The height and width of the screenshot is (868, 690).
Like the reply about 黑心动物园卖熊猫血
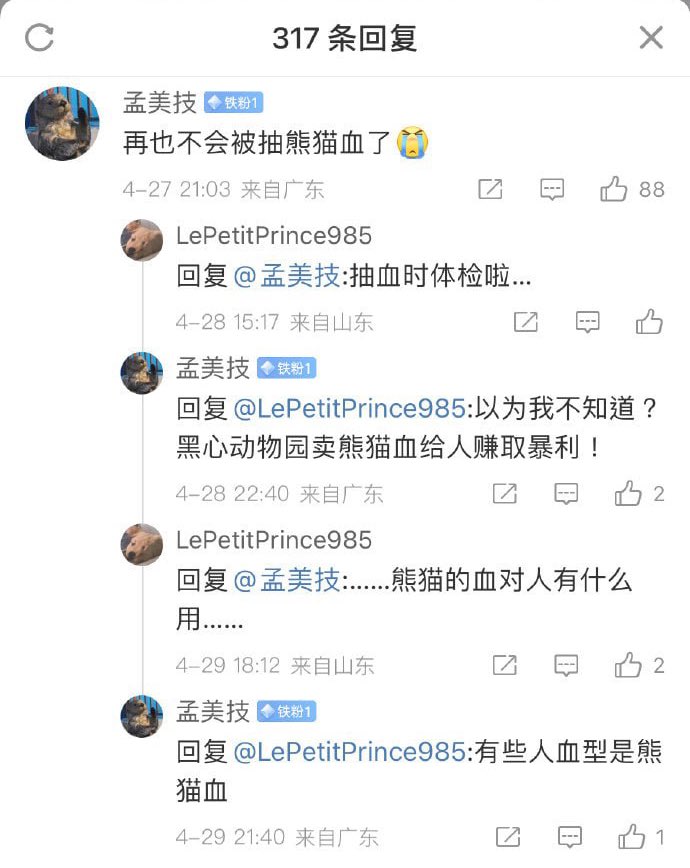click(628, 493)
